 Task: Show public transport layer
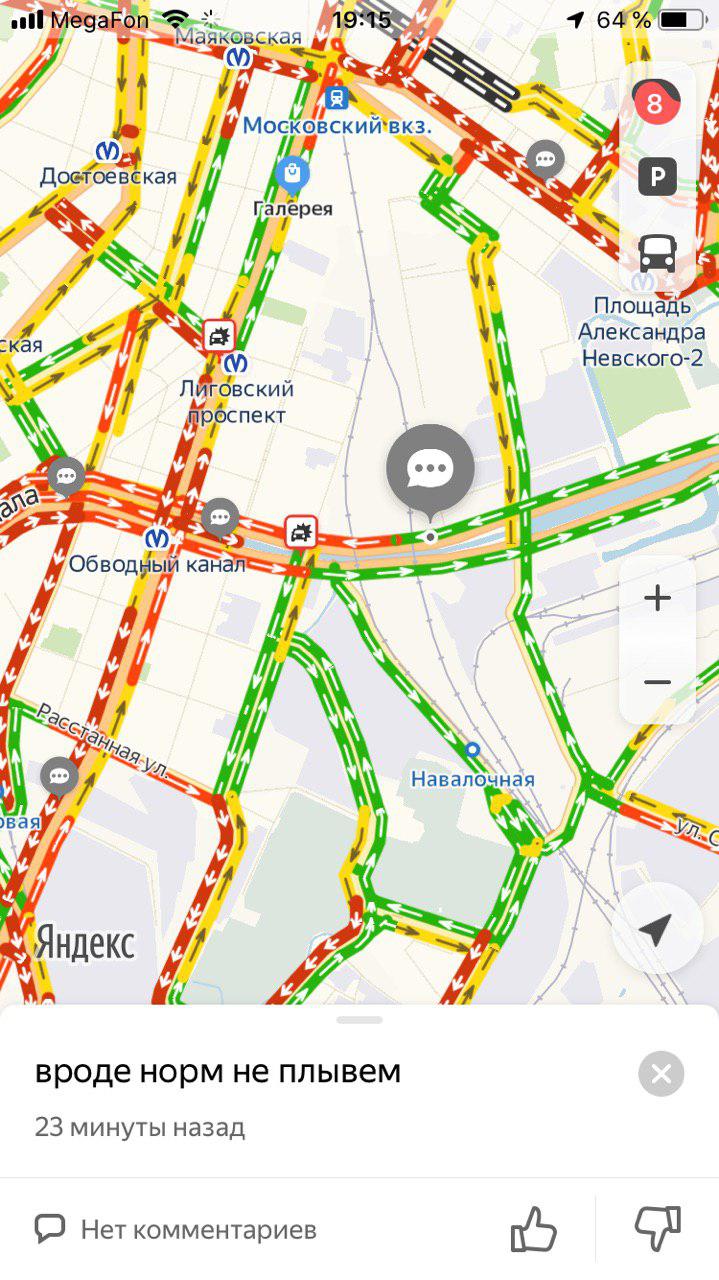657,254
